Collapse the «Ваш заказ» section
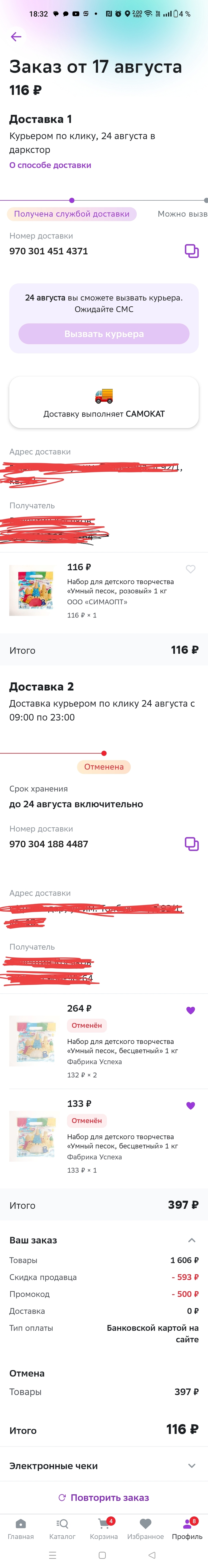Image resolution: width=208 pixels, height=1568 pixels. [x=192, y=1240]
